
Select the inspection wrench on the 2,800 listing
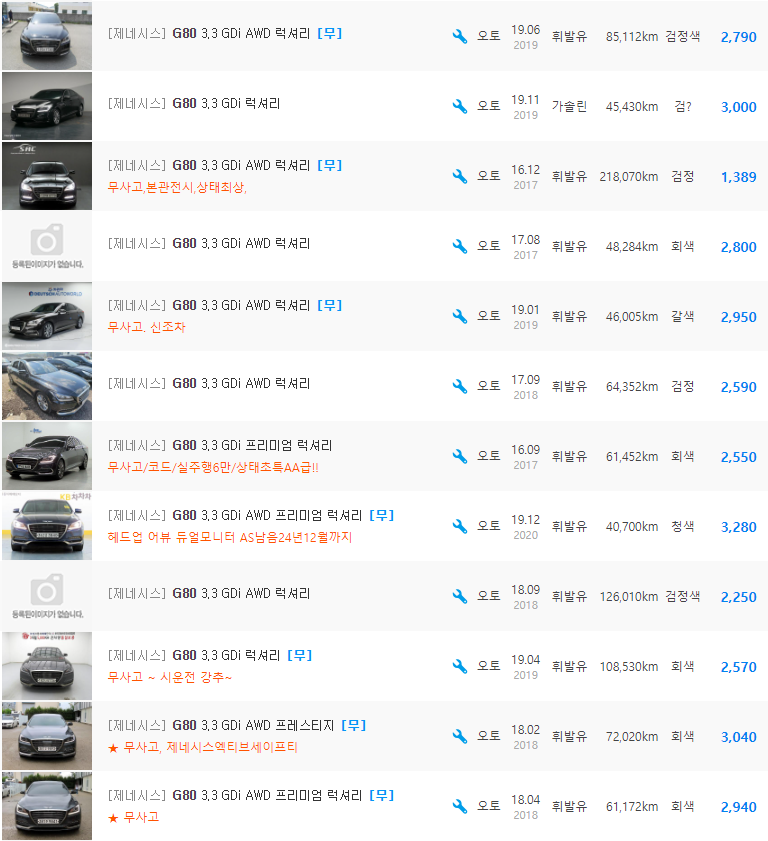tap(460, 245)
